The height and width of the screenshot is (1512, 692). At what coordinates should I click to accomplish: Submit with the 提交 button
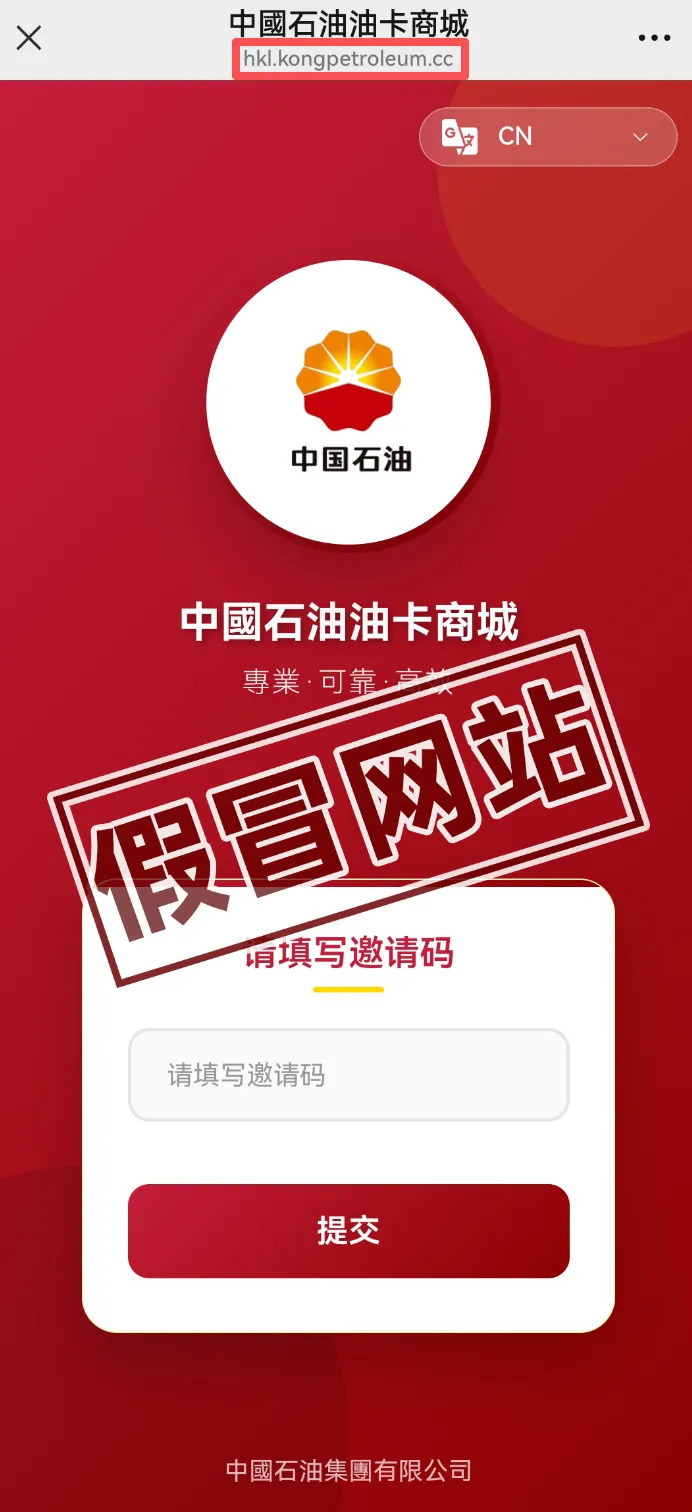click(348, 1231)
